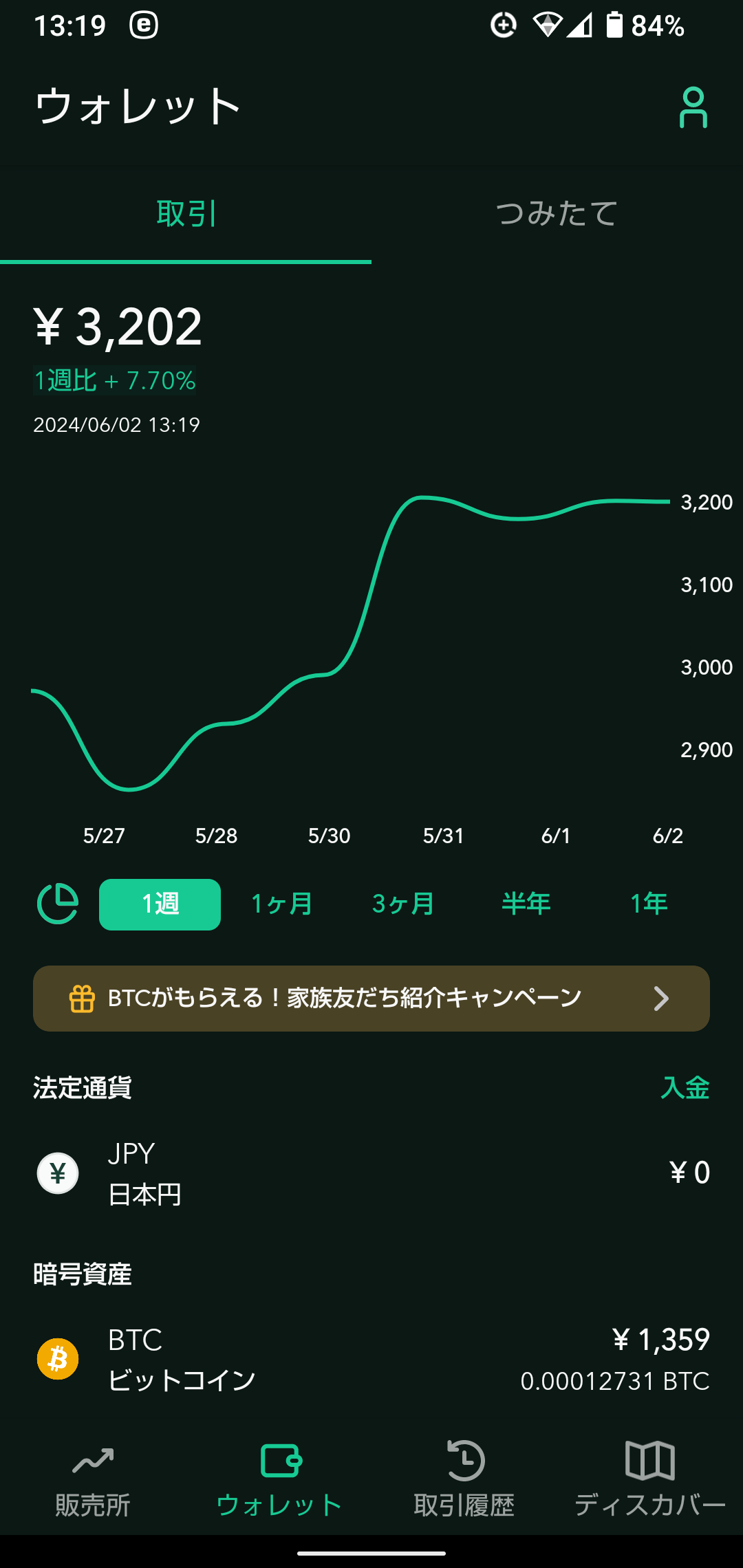Open the JPY 日本円 balance row
Screen dimensions: 743x1568
[x=371, y=1173]
